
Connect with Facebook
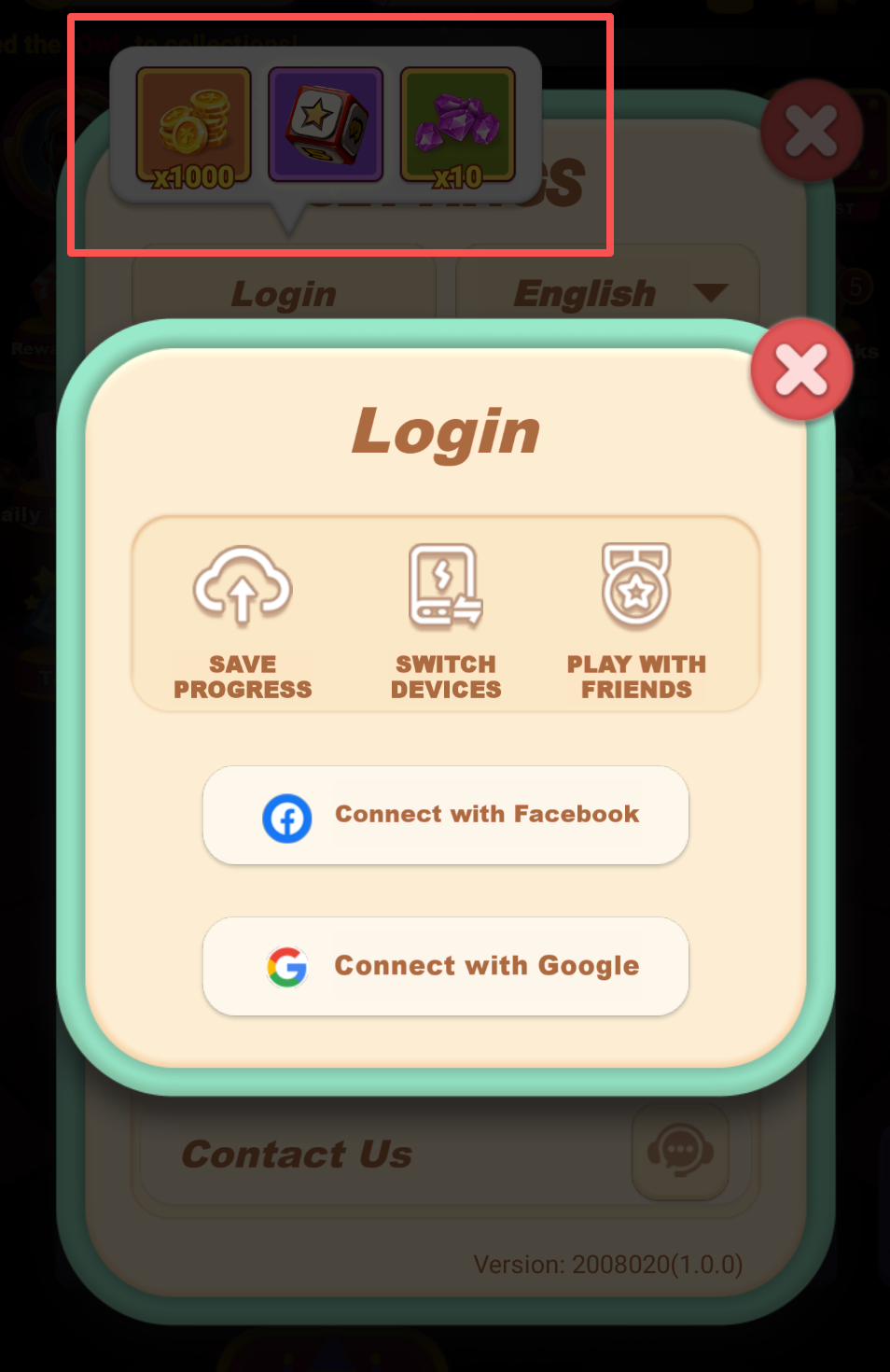click(x=446, y=815)
